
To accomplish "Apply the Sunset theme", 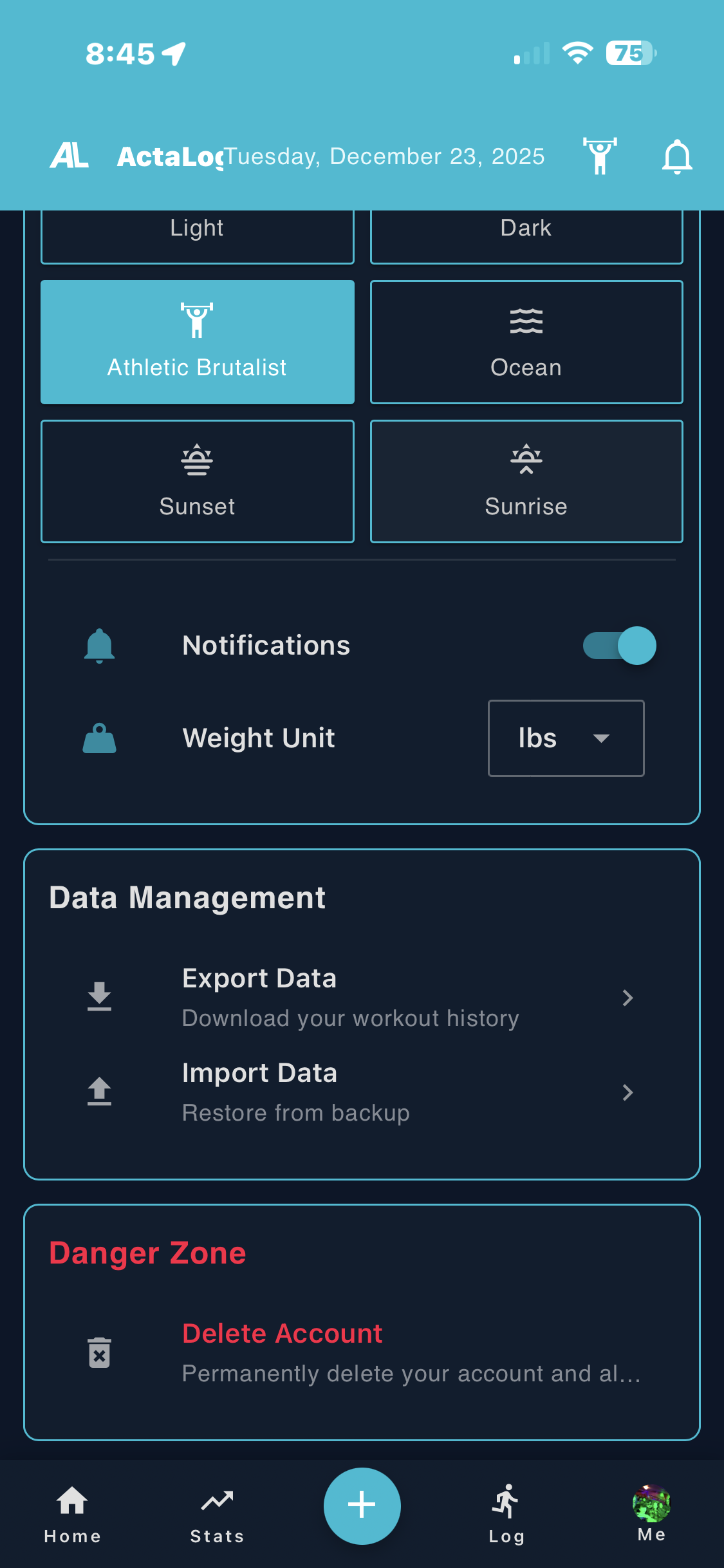I will coord(197,481).
